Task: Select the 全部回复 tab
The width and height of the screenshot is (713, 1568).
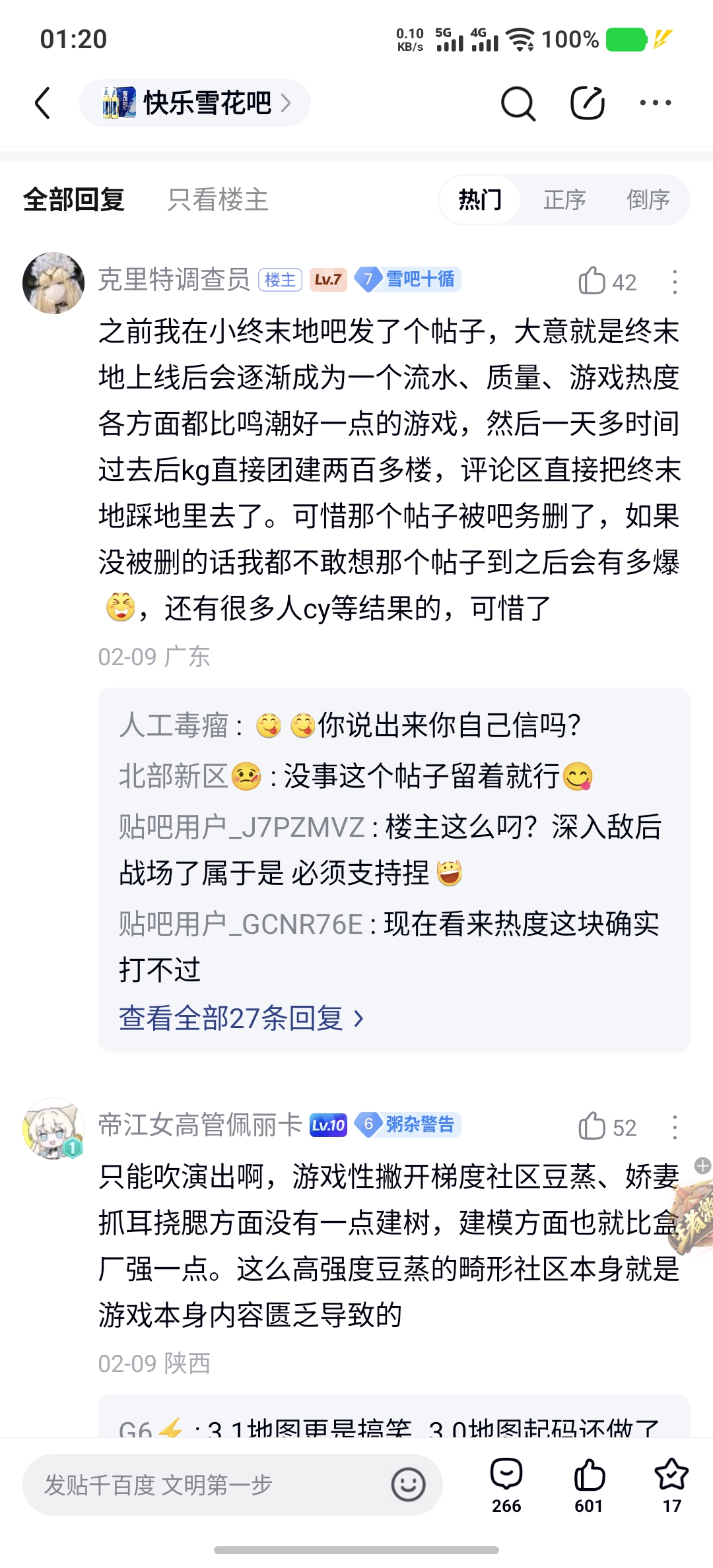Action: (x=74, y=199)
